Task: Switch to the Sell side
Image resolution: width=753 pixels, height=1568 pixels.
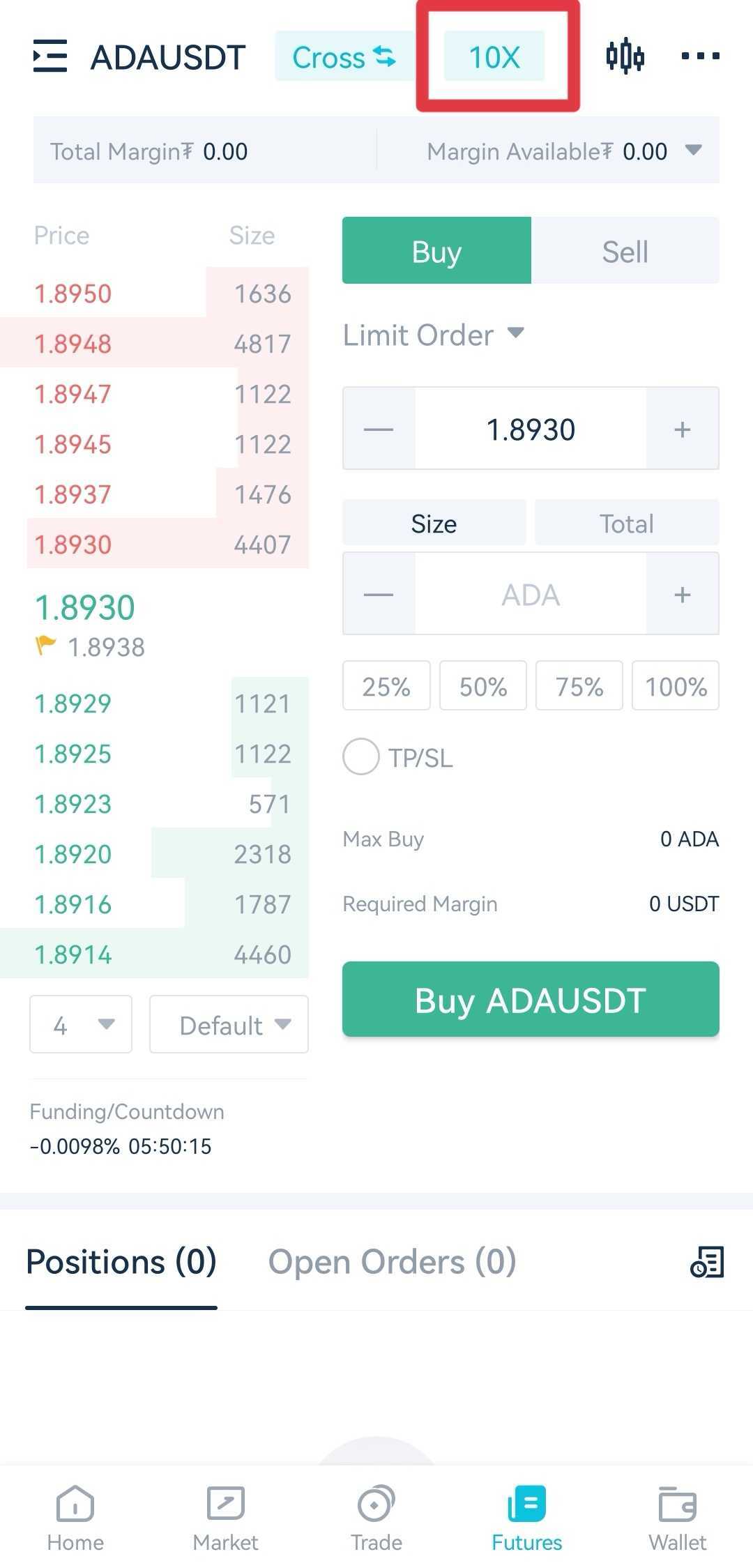Action: coord(625,251)
